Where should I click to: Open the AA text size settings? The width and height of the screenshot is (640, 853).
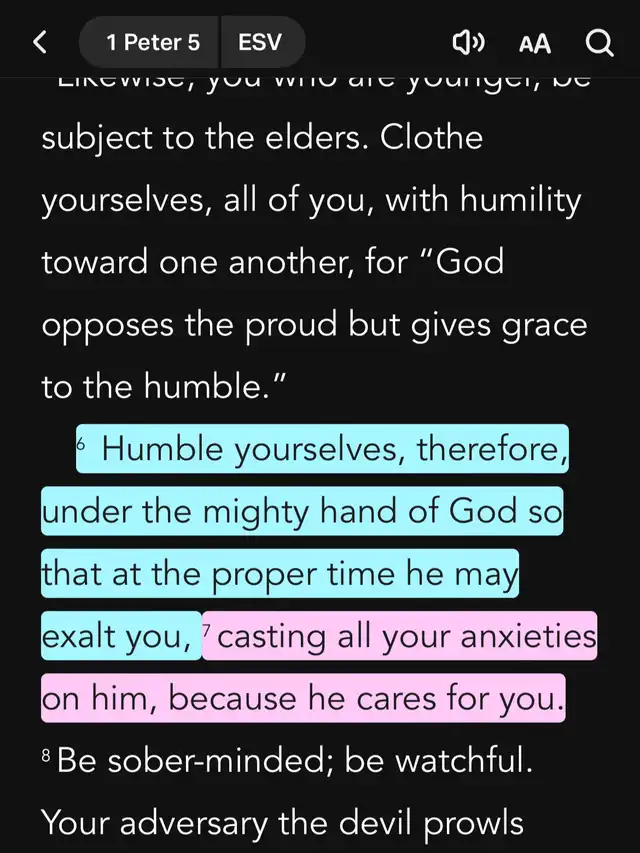[x=535, y=43]
